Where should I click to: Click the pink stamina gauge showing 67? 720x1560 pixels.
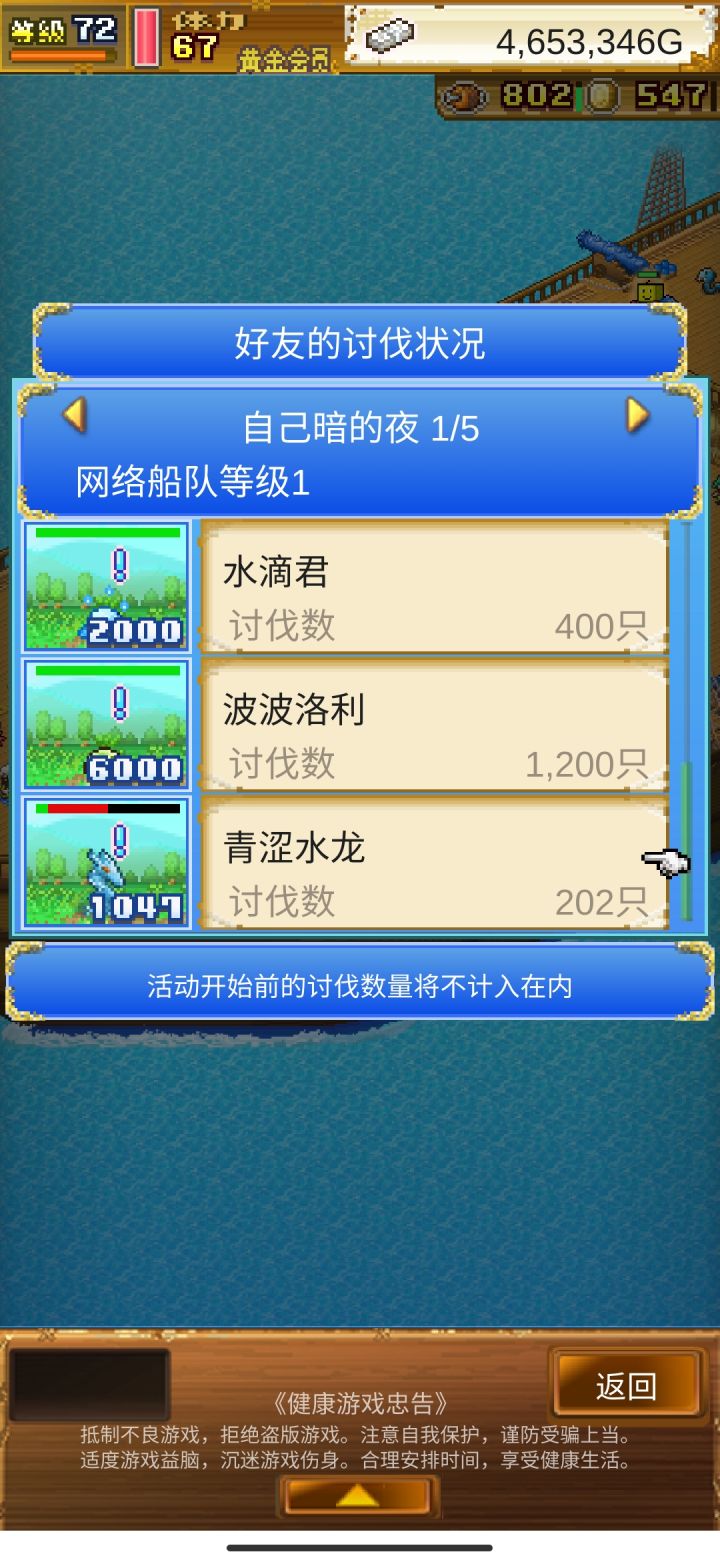(x=145, y=40)
